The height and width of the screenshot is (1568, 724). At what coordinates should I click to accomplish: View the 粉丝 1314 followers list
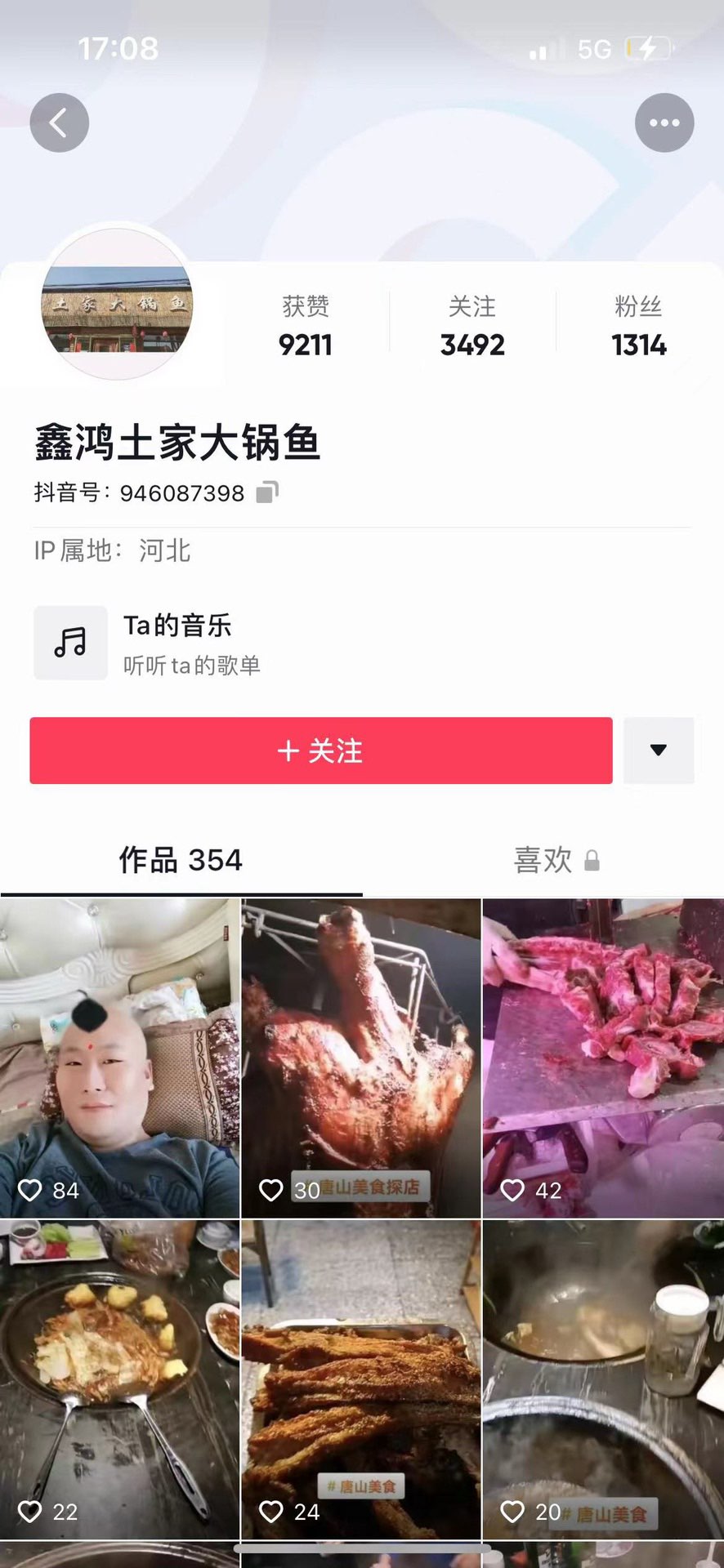638,327
